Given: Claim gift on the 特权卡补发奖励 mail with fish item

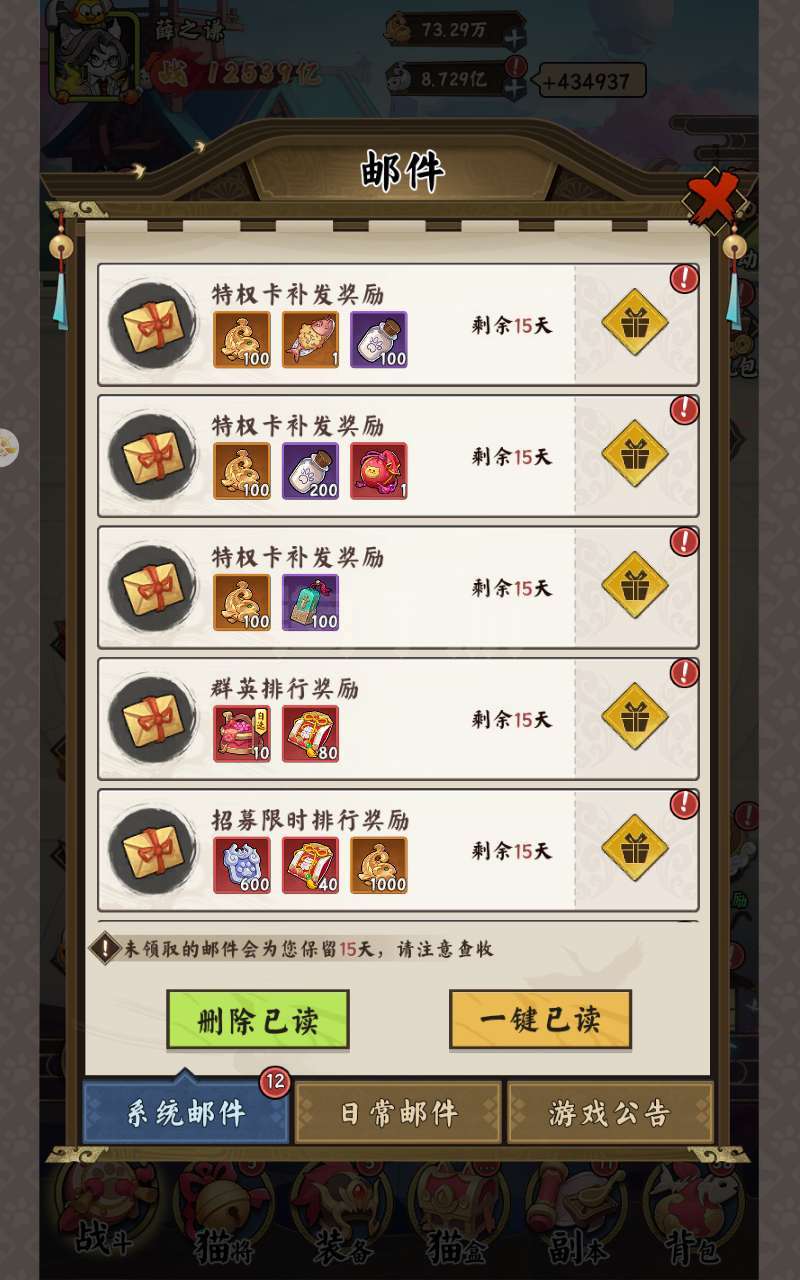Looking at the screenshot, I should point(635,323).
